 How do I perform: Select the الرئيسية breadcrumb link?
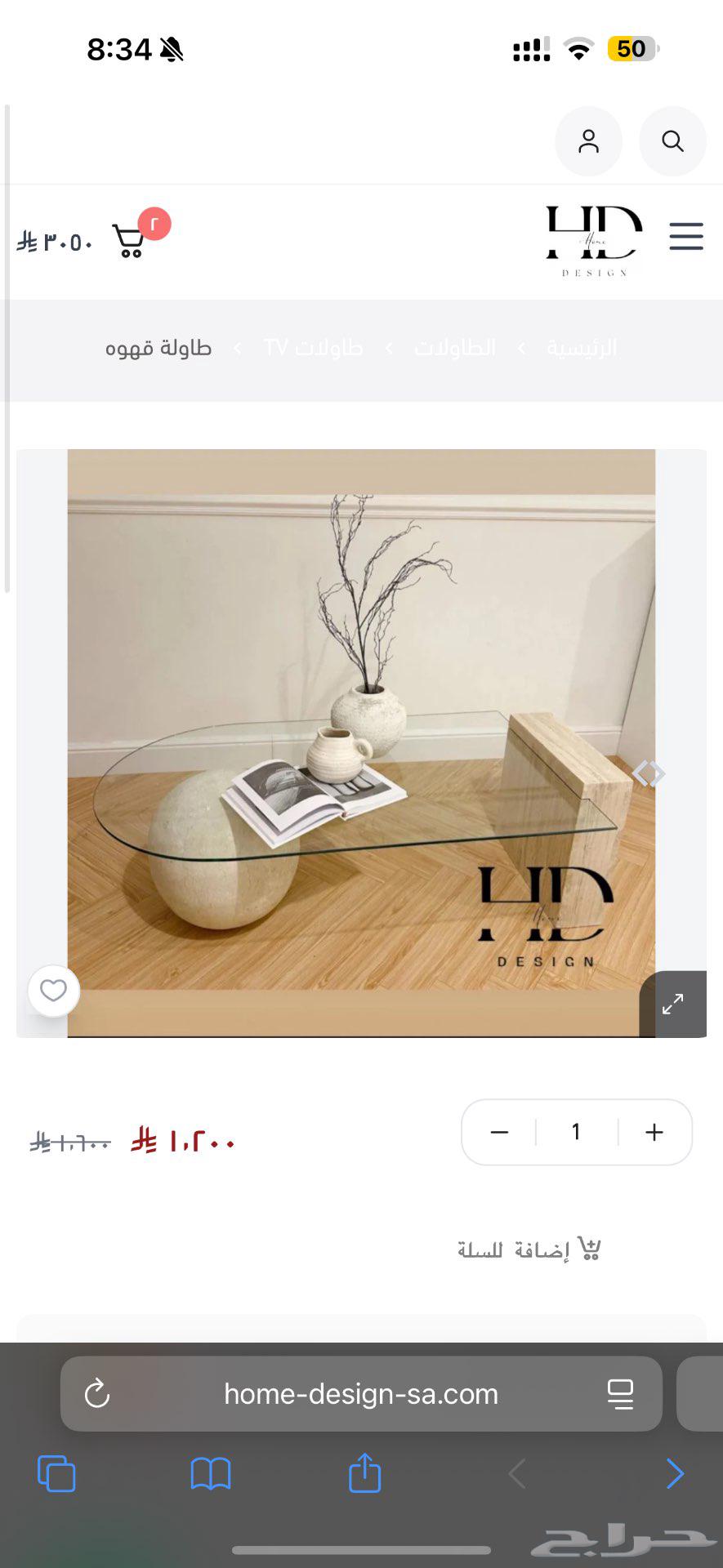[x=581, y=347]
